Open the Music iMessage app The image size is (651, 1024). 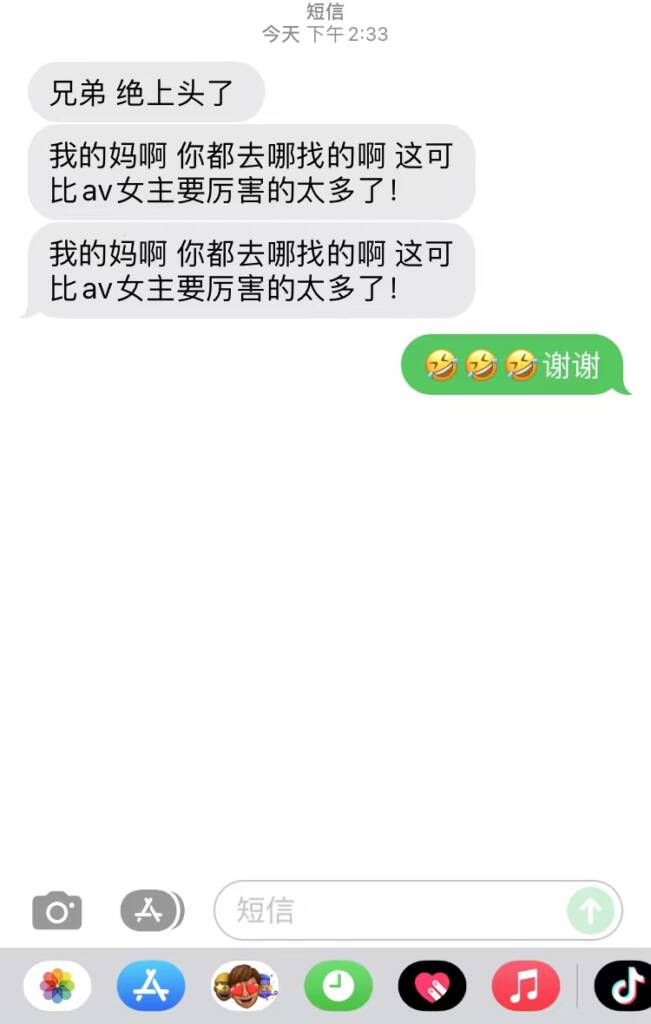tap(526, 987)
